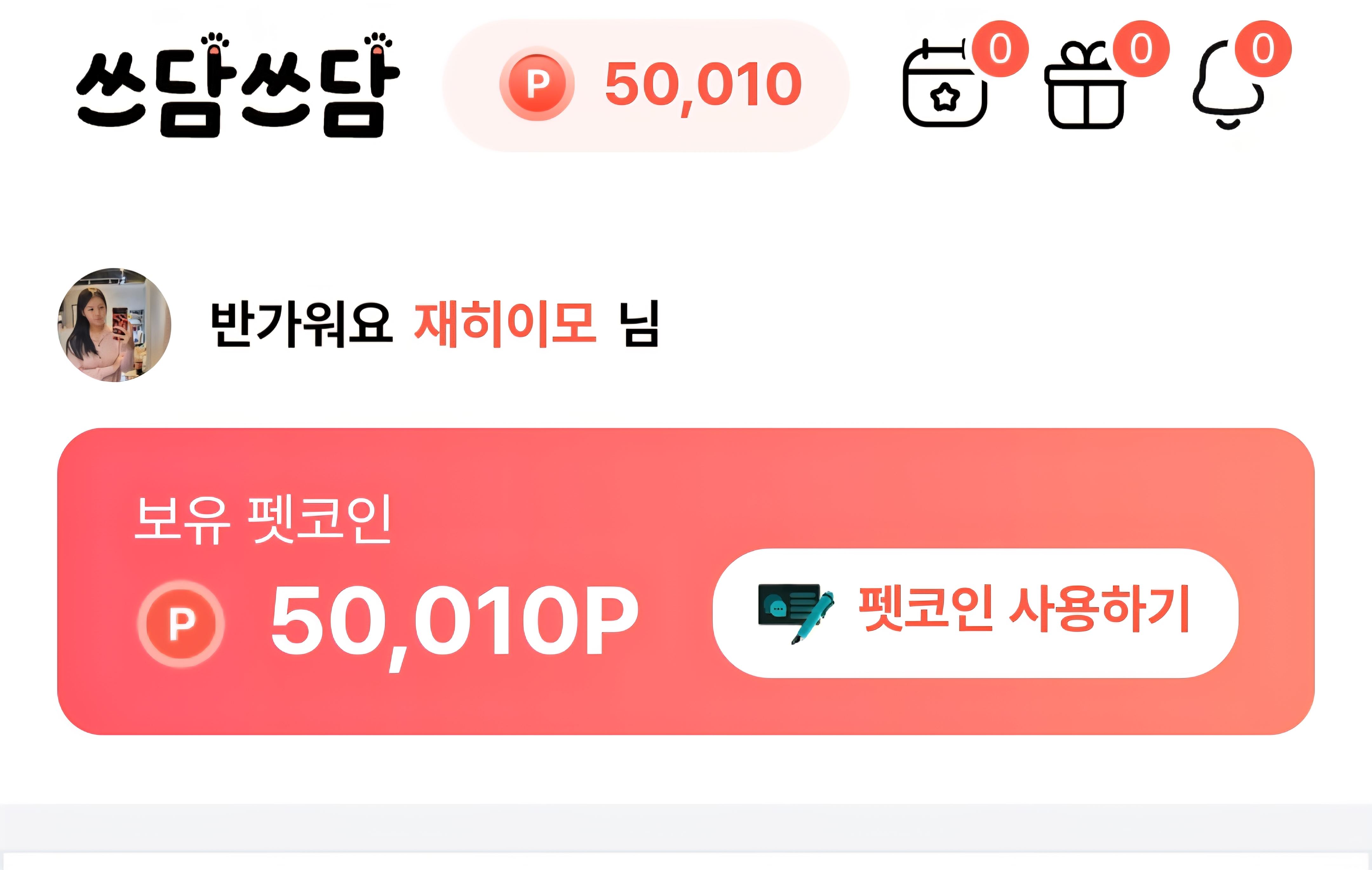The image size is (1372, 870).
Task: Tap the 펫코인 사용하기 button
Action: click(975, 613)
